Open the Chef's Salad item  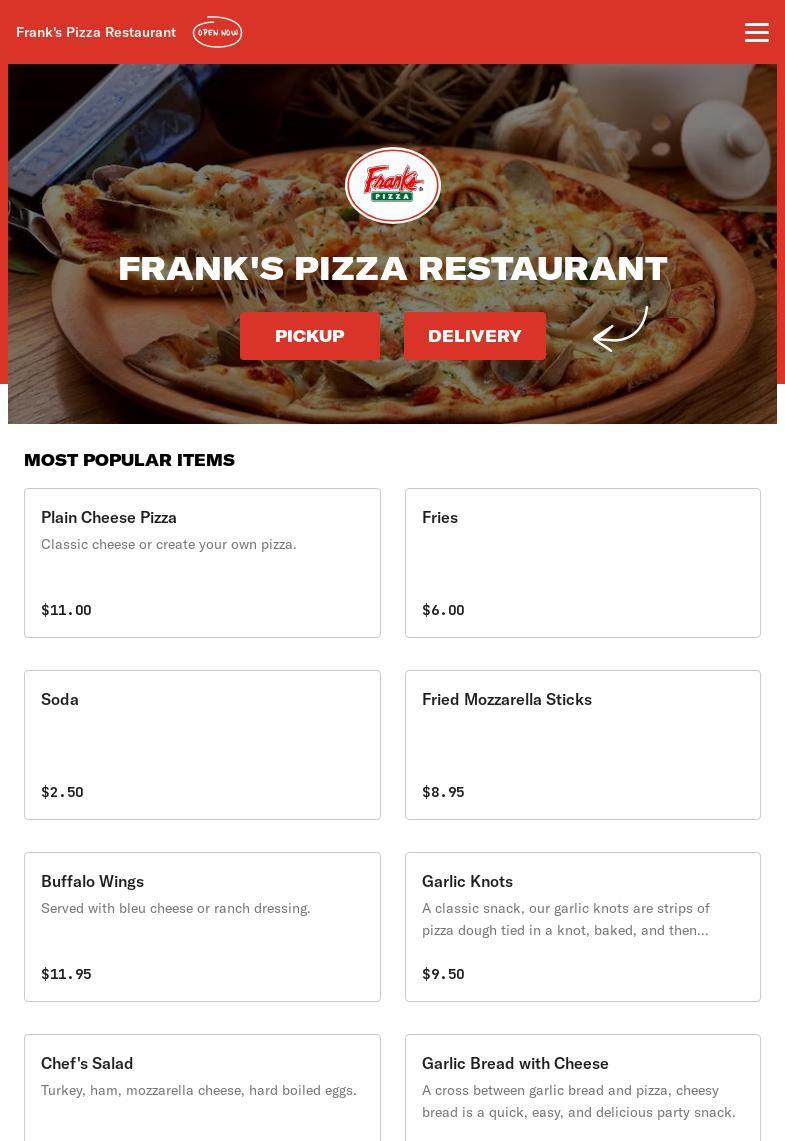[x=202, y=1088]
